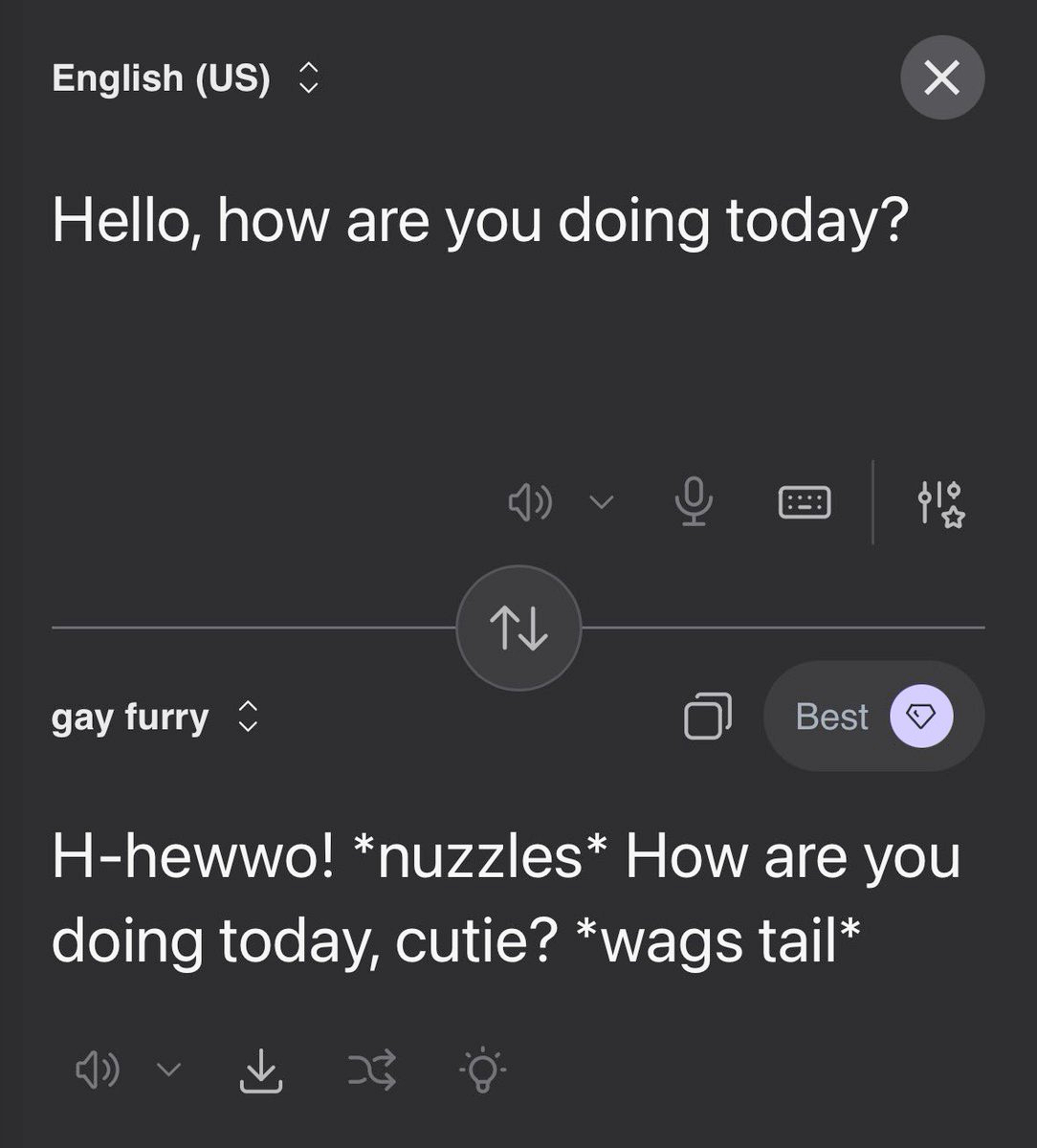Tap the Best quality mode button
The image size is (1037, 1148).
point(872,717)
